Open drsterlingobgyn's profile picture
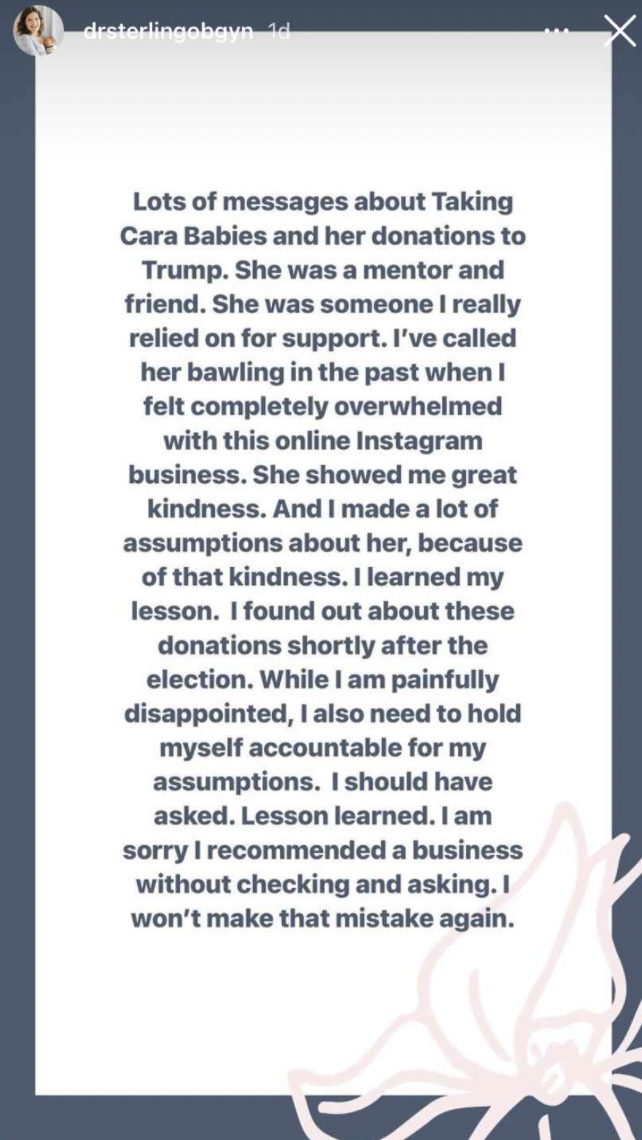This screenshot has width=642, height=1140. coord(36,31)
